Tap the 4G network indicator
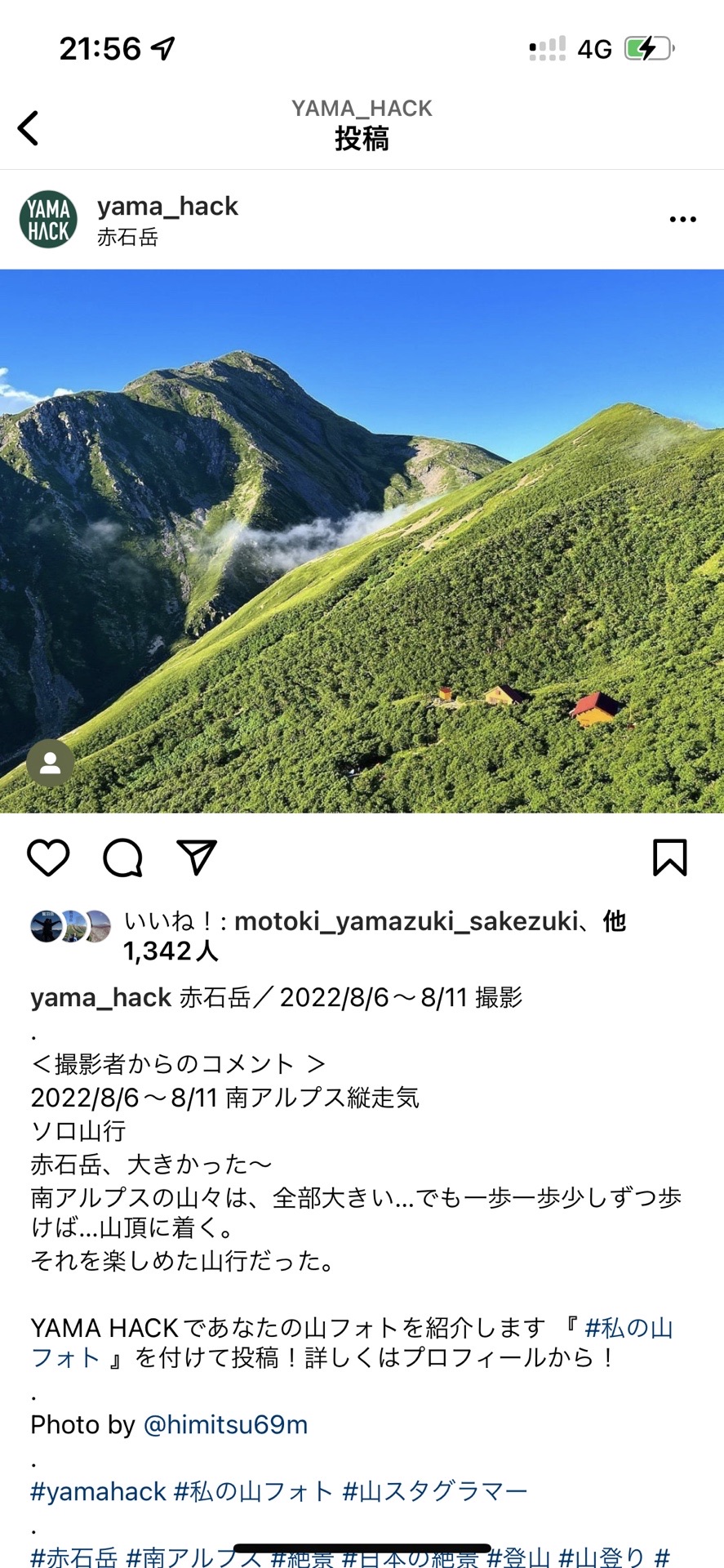Image resolution: width=724 pixels, height=1568 pixels. (595, 47)
